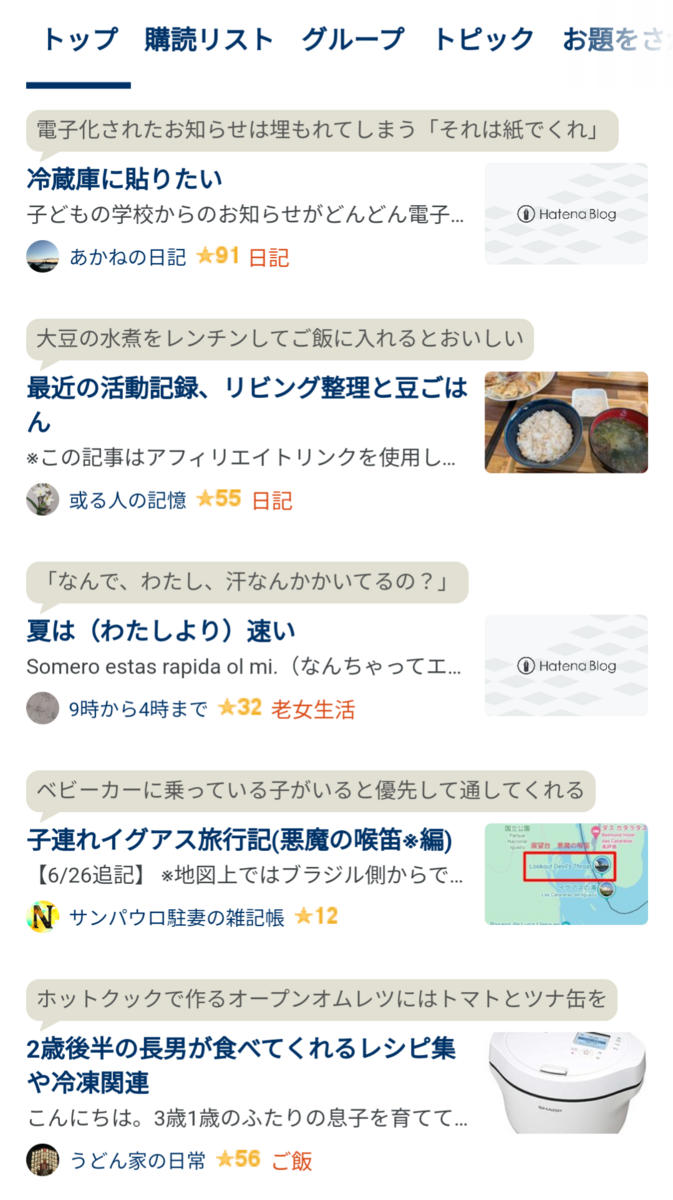Read 子連れイグアス旅行記(悪魔の喉笛※編)
Screen dimensions: 673x1200
click(240, 838)
